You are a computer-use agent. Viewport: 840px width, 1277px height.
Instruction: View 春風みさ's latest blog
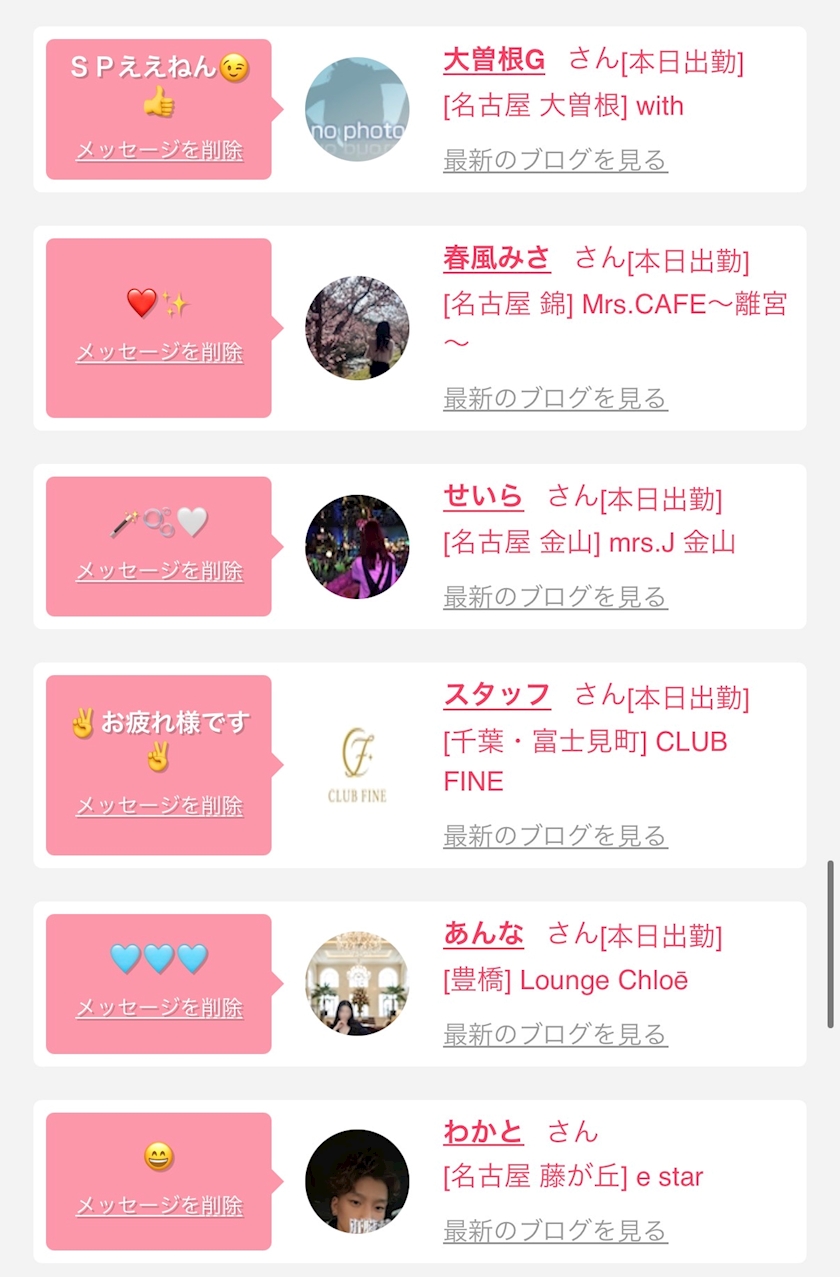[555, 399]
